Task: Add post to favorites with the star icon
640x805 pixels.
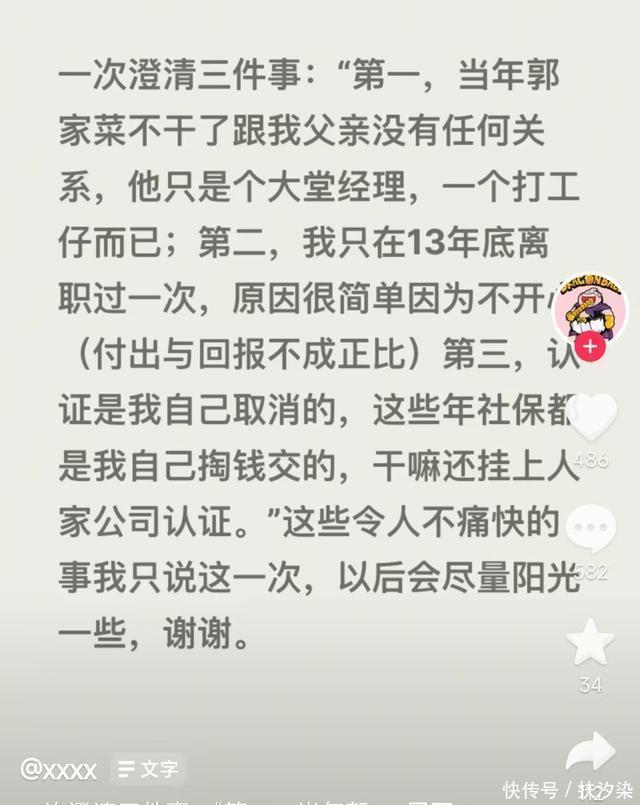Action: (x=591, y=642)
